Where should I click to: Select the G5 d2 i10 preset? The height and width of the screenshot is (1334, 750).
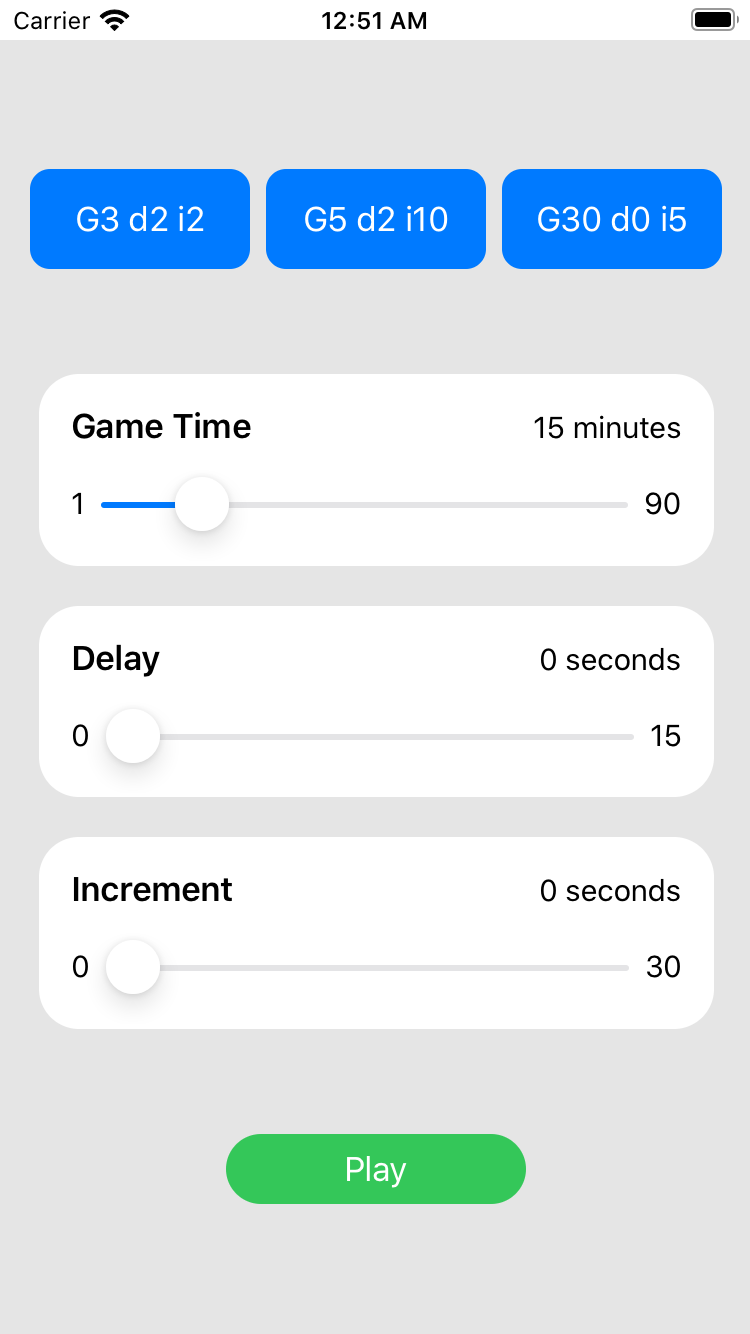[375, 218]
